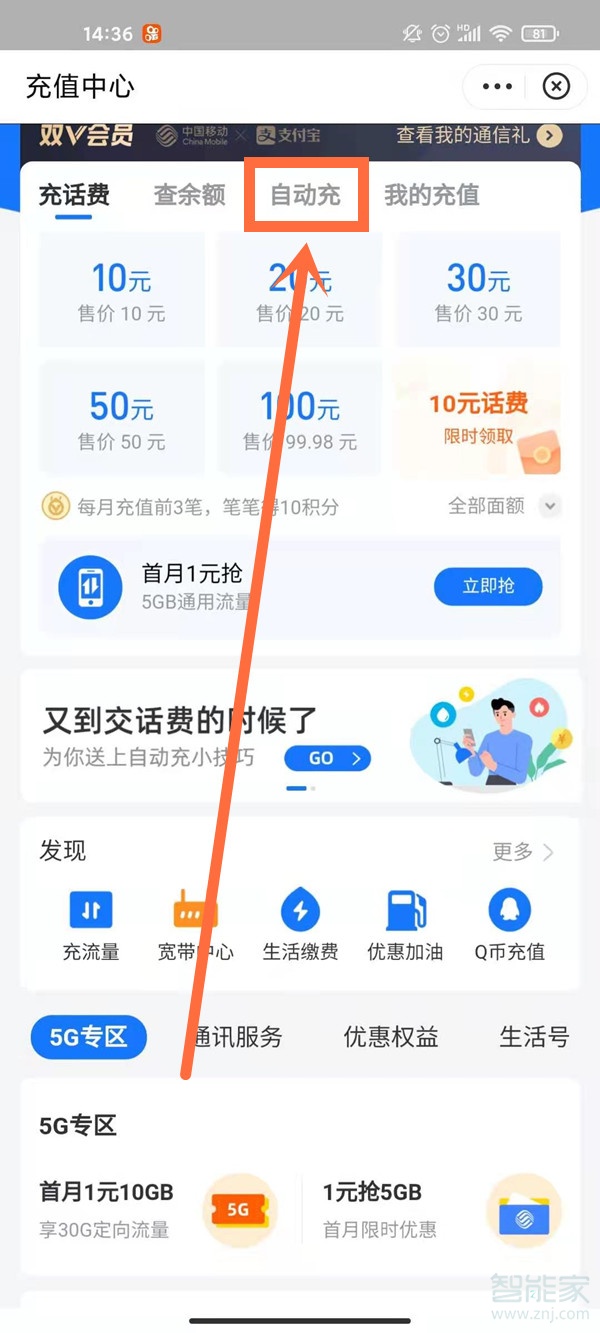Close the 充值中心 mini program

tap(556, 87)
